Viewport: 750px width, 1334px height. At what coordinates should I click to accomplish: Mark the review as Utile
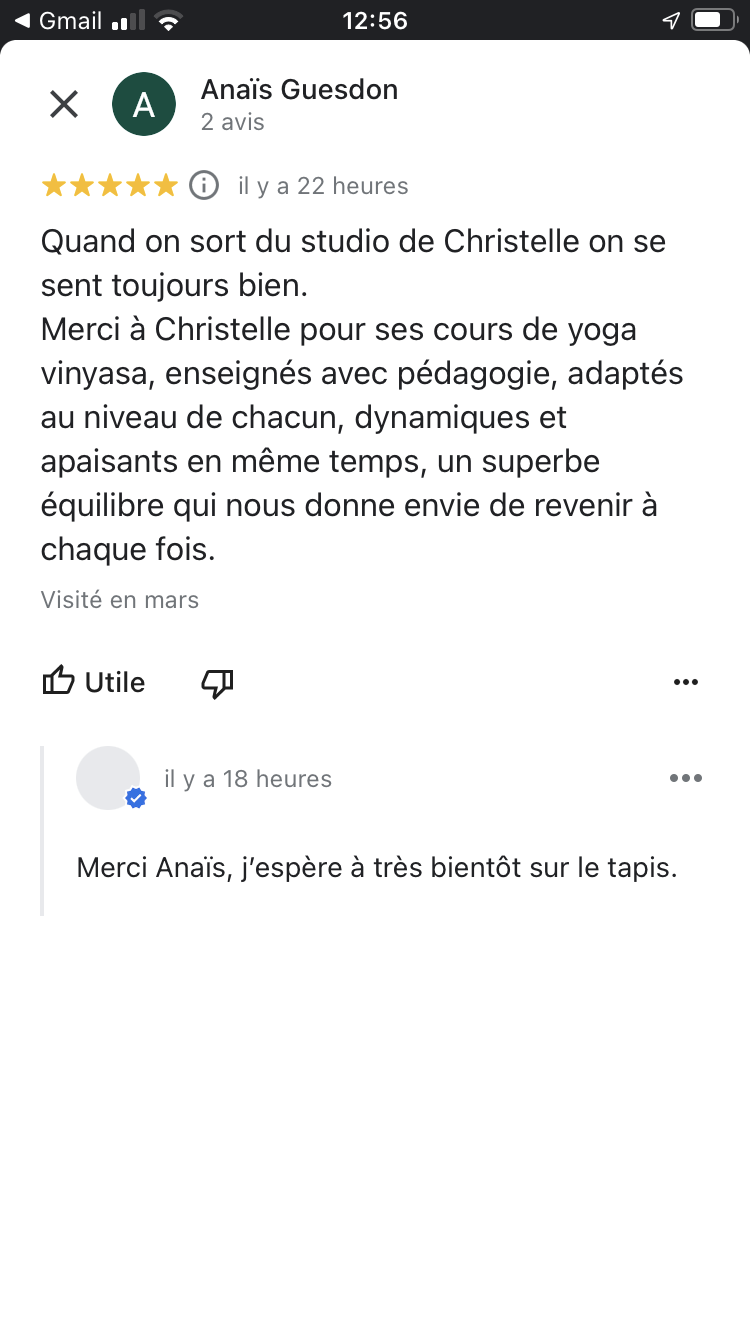click(94, 682)
